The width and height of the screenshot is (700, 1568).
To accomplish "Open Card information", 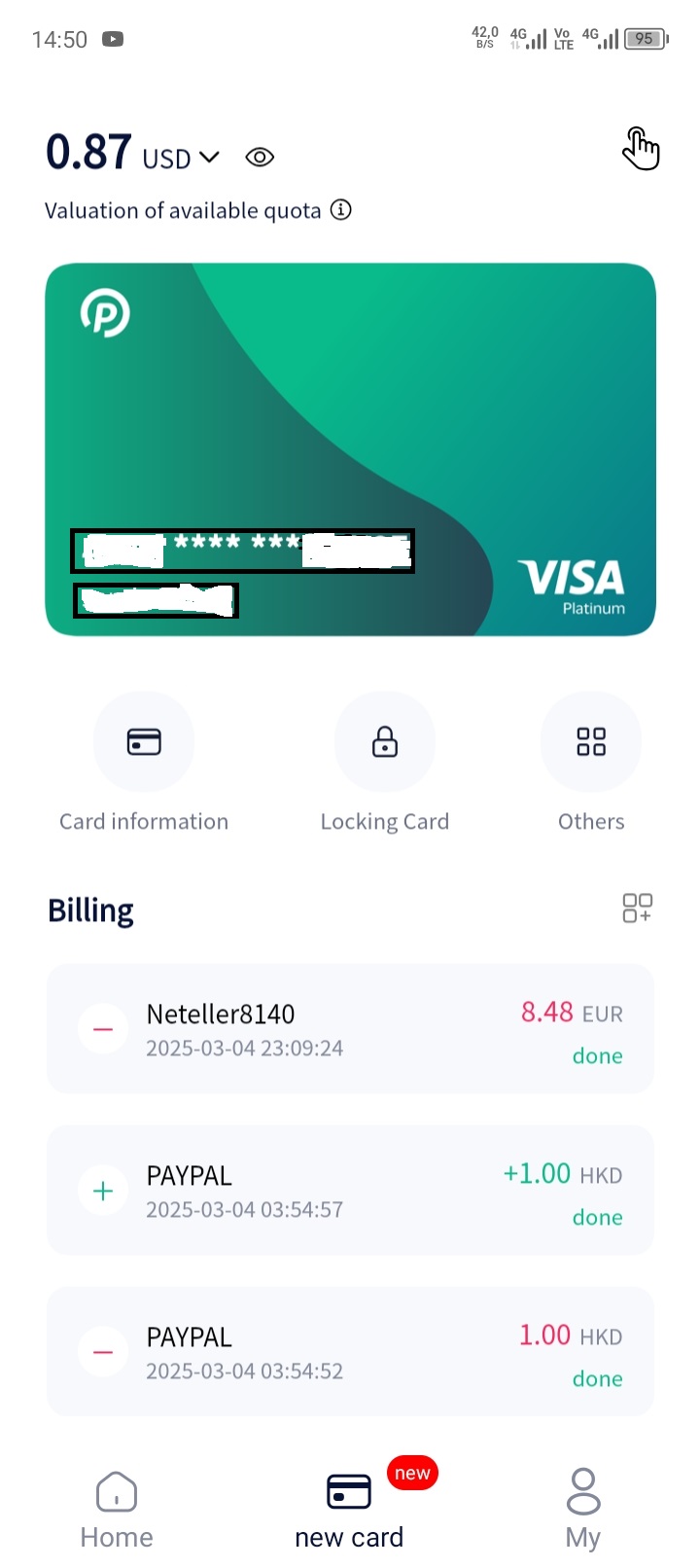I will coord(144,743).
